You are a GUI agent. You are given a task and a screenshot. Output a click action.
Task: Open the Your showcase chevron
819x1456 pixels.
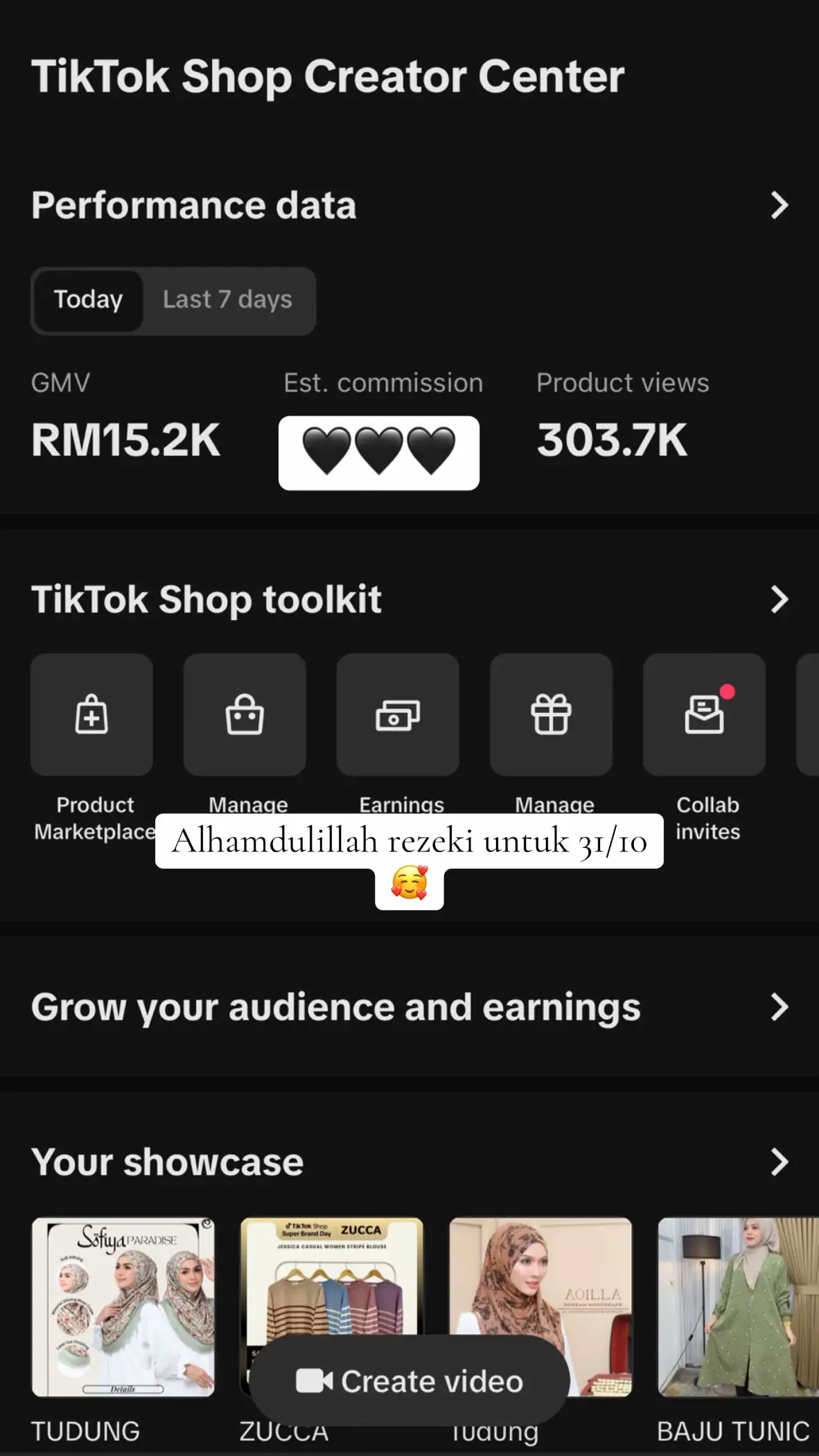point(781,1162)
